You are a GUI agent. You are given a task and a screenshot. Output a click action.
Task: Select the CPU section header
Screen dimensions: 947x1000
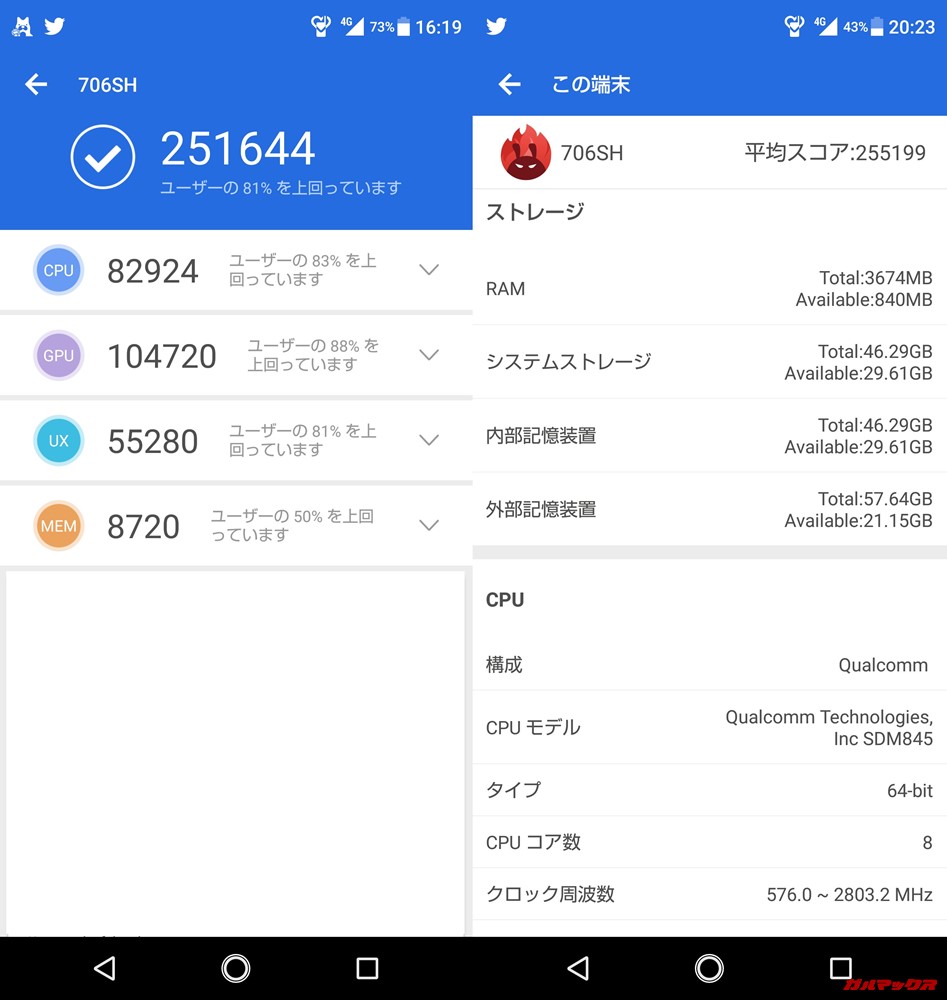[504, 599]
